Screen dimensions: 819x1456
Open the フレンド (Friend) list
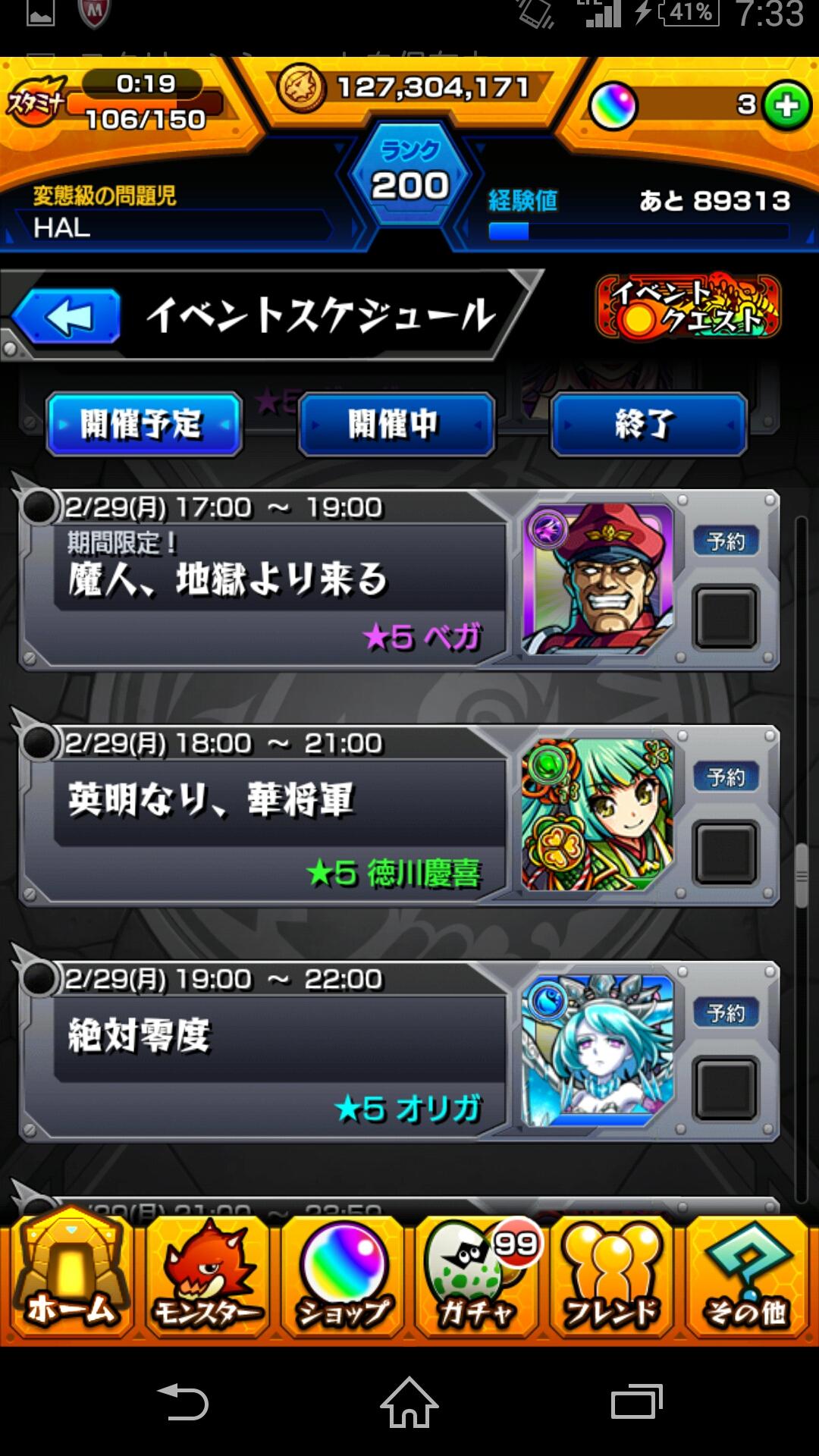614,1282
